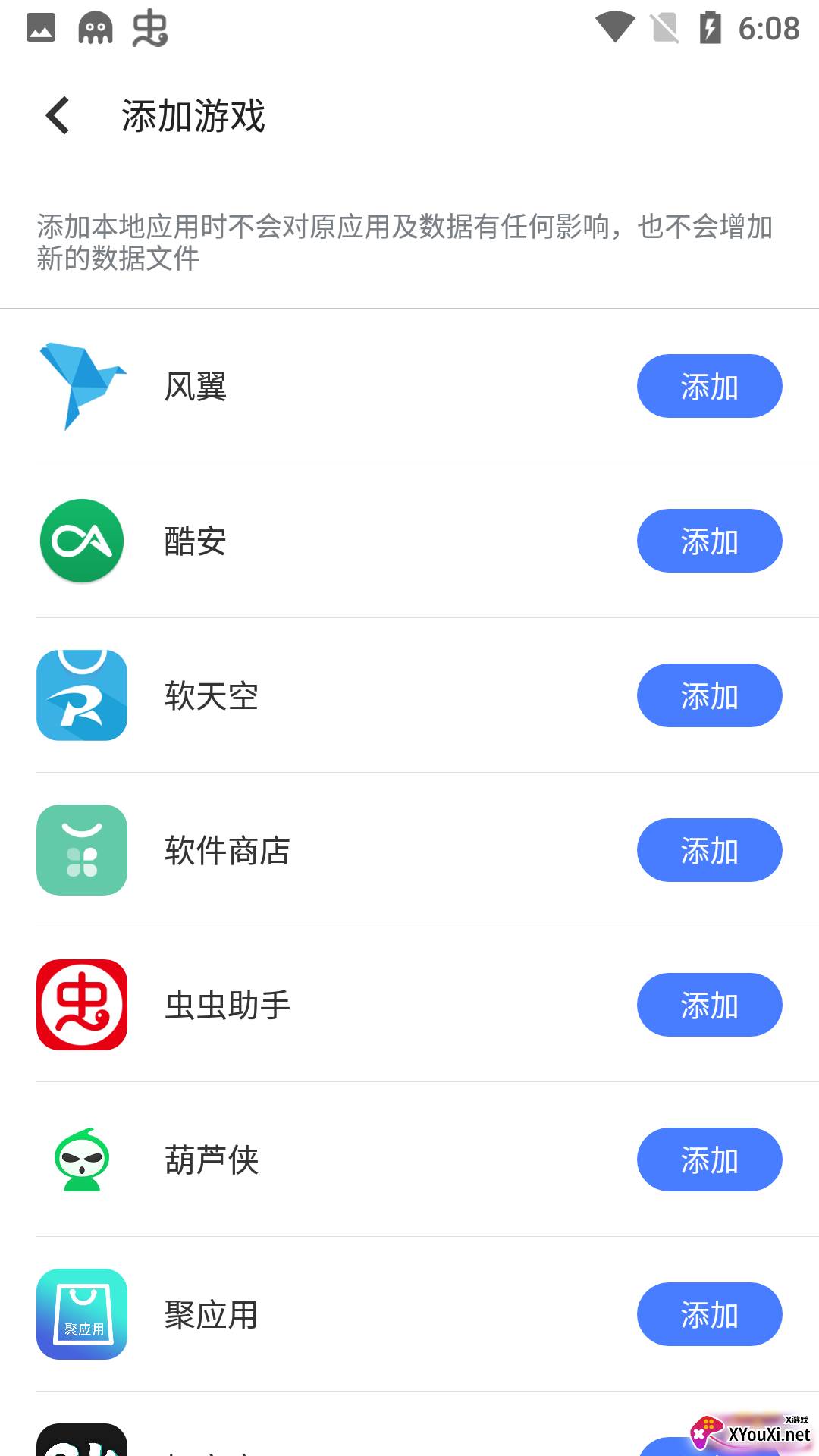This screenshot has height=1456, width=819.
Task: Add 酷安 to the game list
Action: [x=709, y=541]
